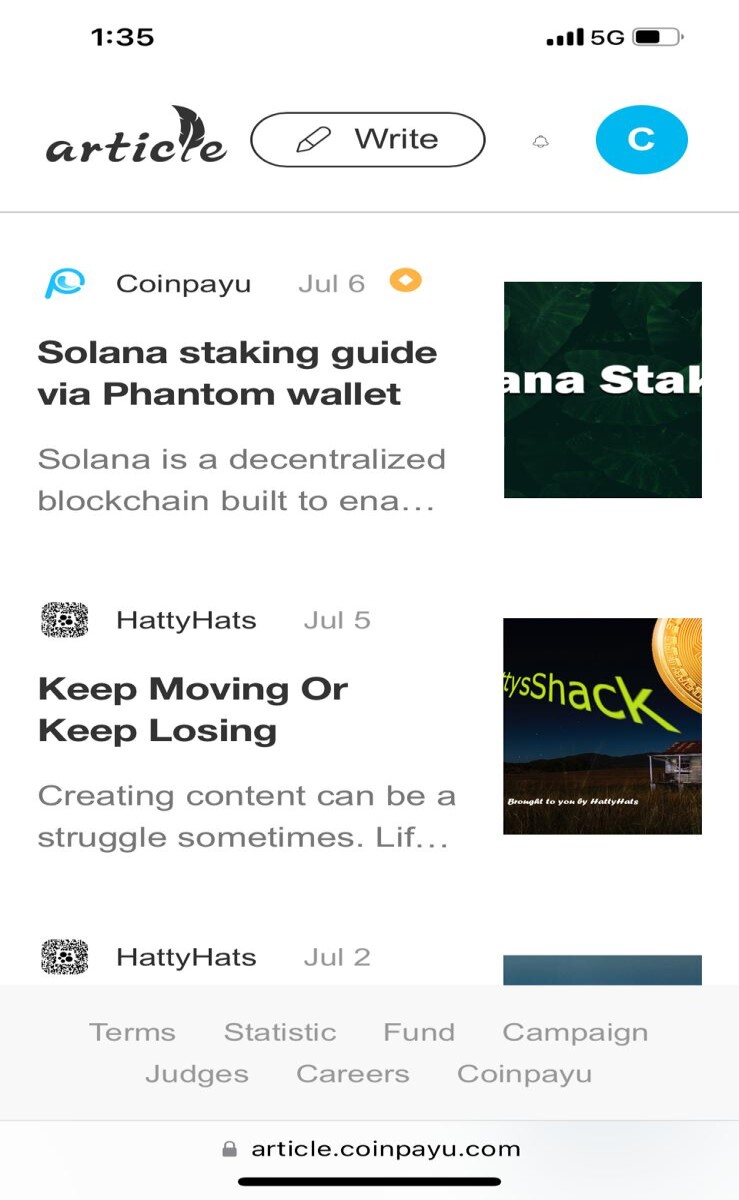Open the Campaign link
This screenshot has height=1200, width=739.
pyautogui.click(x=575, y=1032)
